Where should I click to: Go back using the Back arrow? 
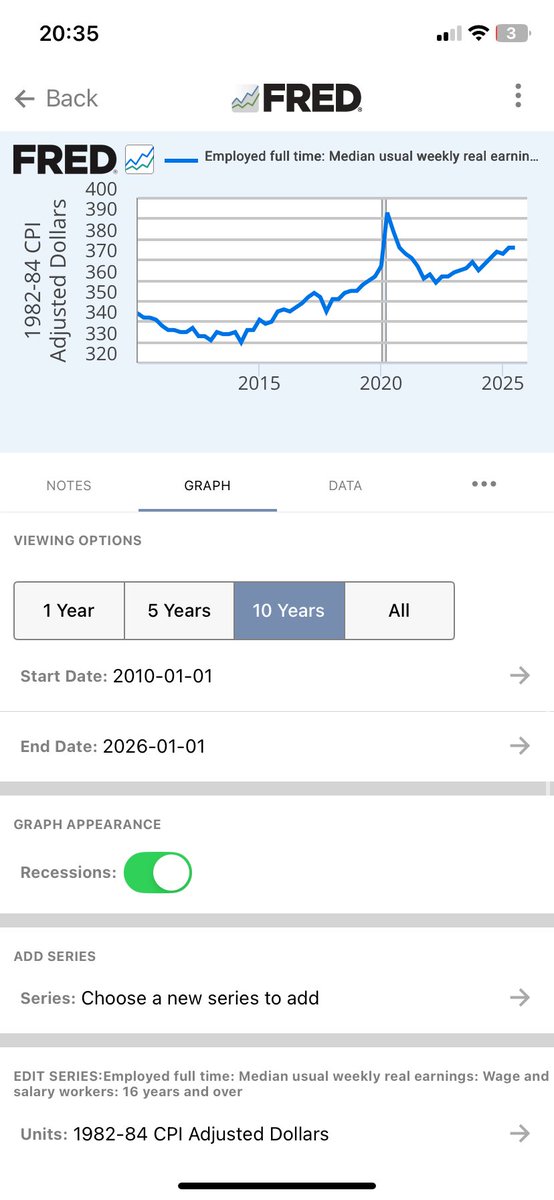click(56, 98)
